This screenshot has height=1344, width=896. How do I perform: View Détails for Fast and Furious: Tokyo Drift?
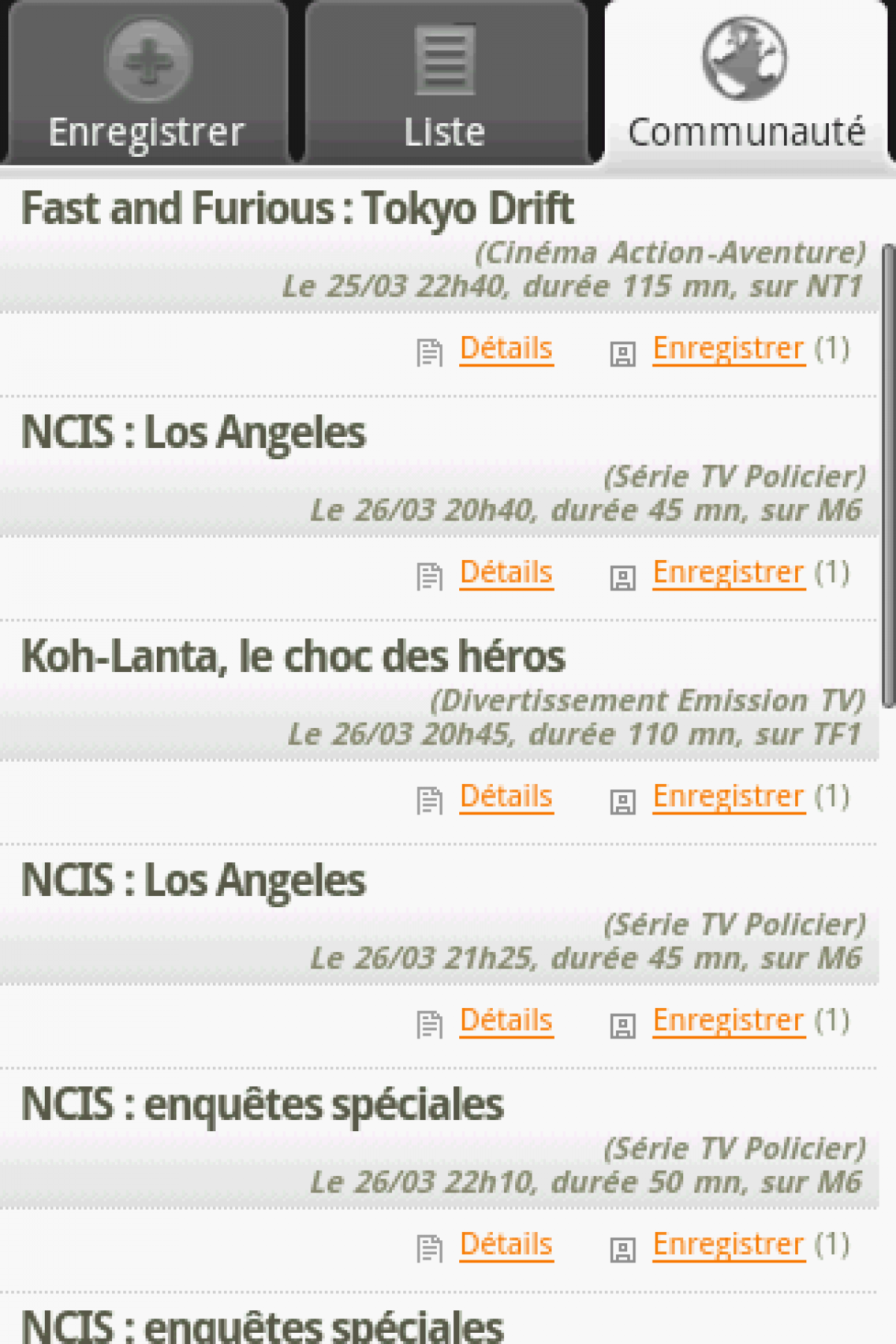click(x=505, y=349)
